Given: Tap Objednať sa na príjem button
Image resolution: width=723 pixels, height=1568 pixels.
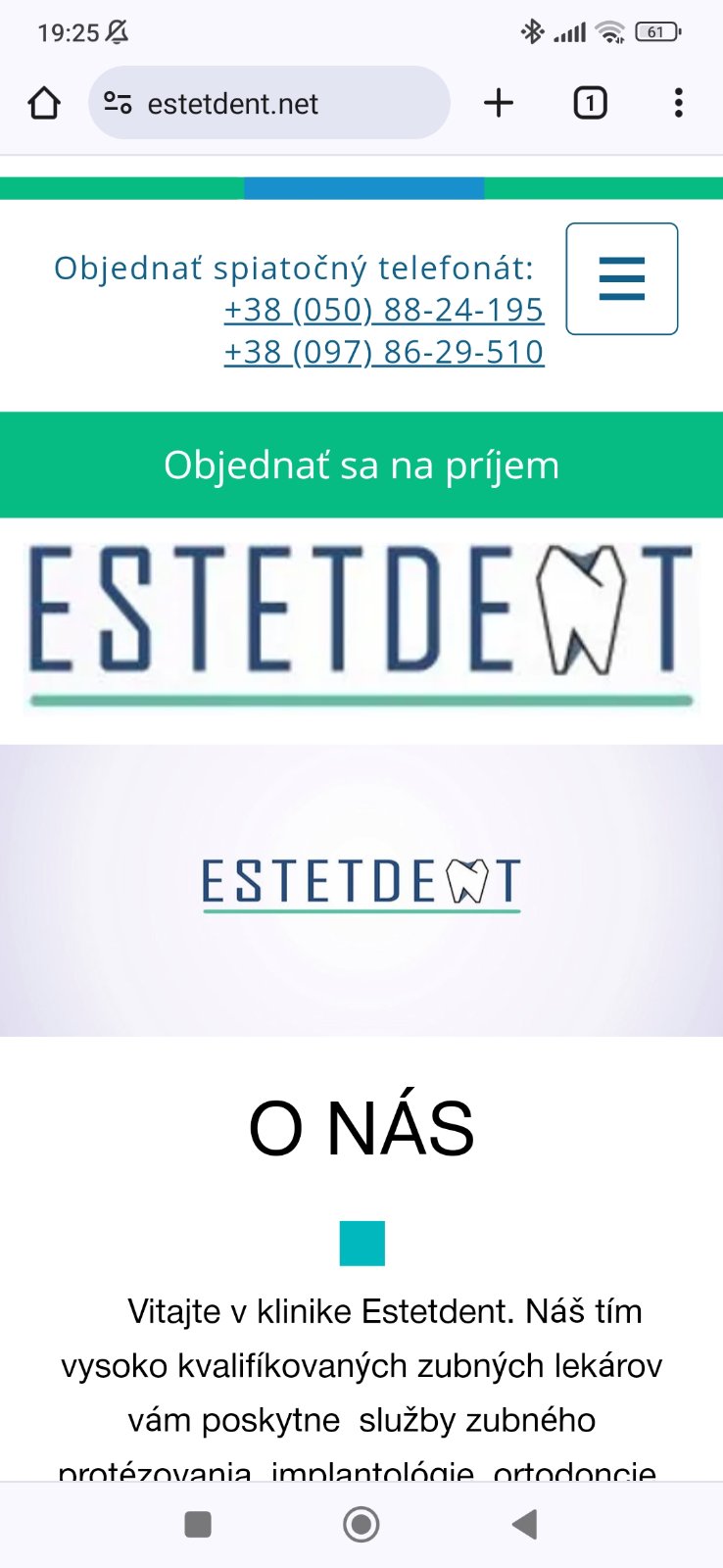Looking at the screenshot, I should click(x=361, y=465).
